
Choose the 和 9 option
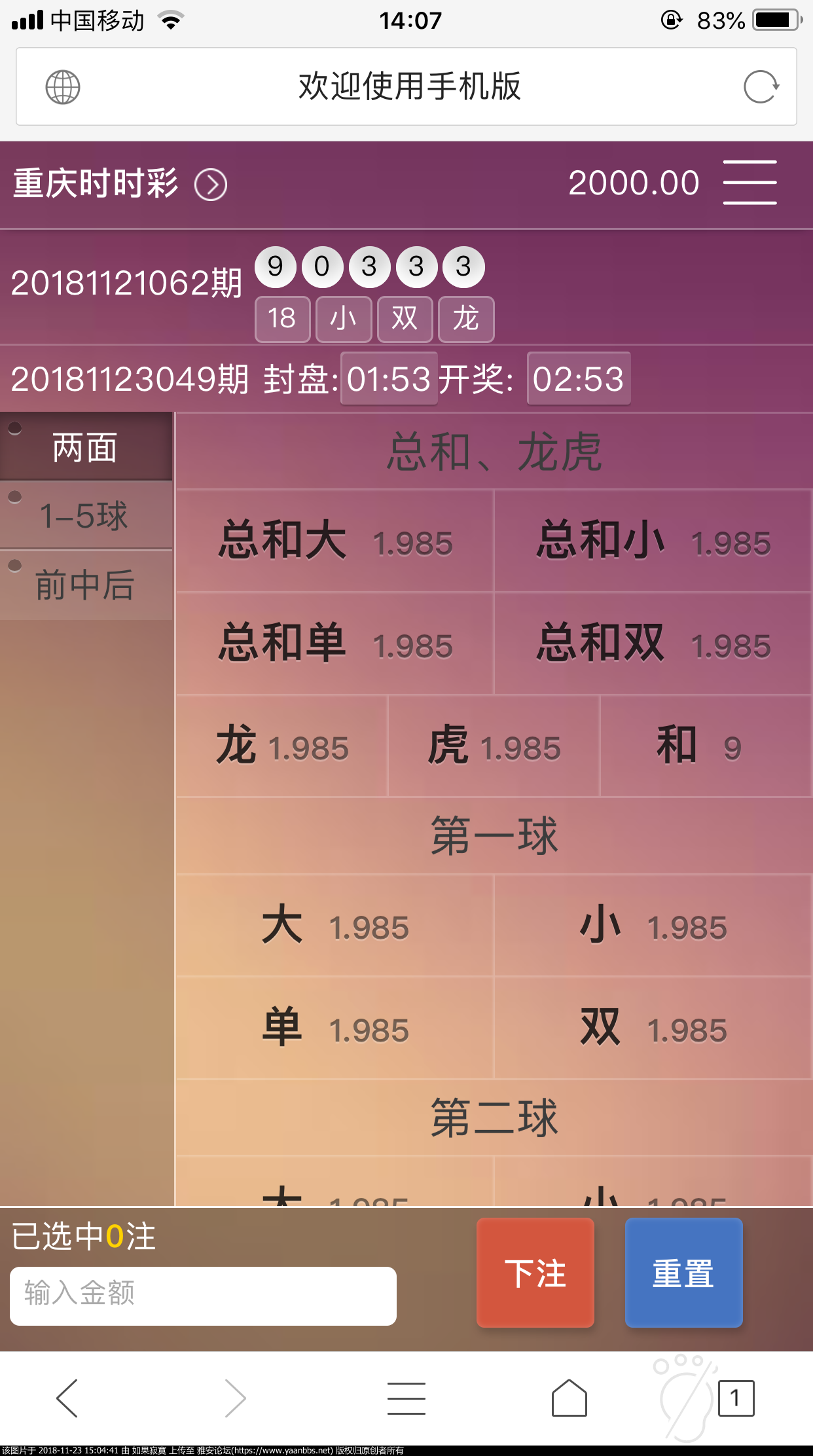(x=705, y=746)
